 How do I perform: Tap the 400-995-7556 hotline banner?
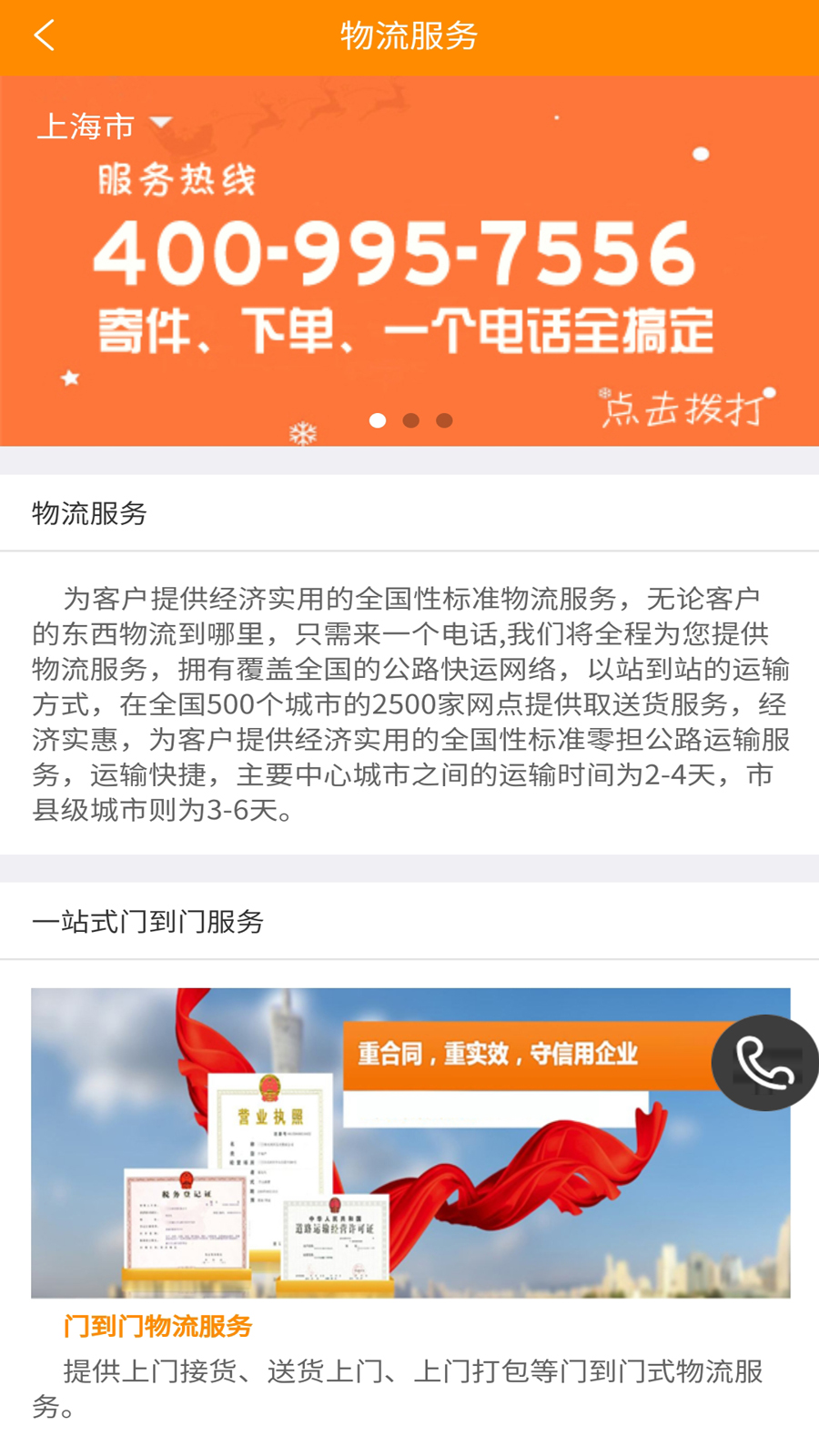tap(396, 254)
